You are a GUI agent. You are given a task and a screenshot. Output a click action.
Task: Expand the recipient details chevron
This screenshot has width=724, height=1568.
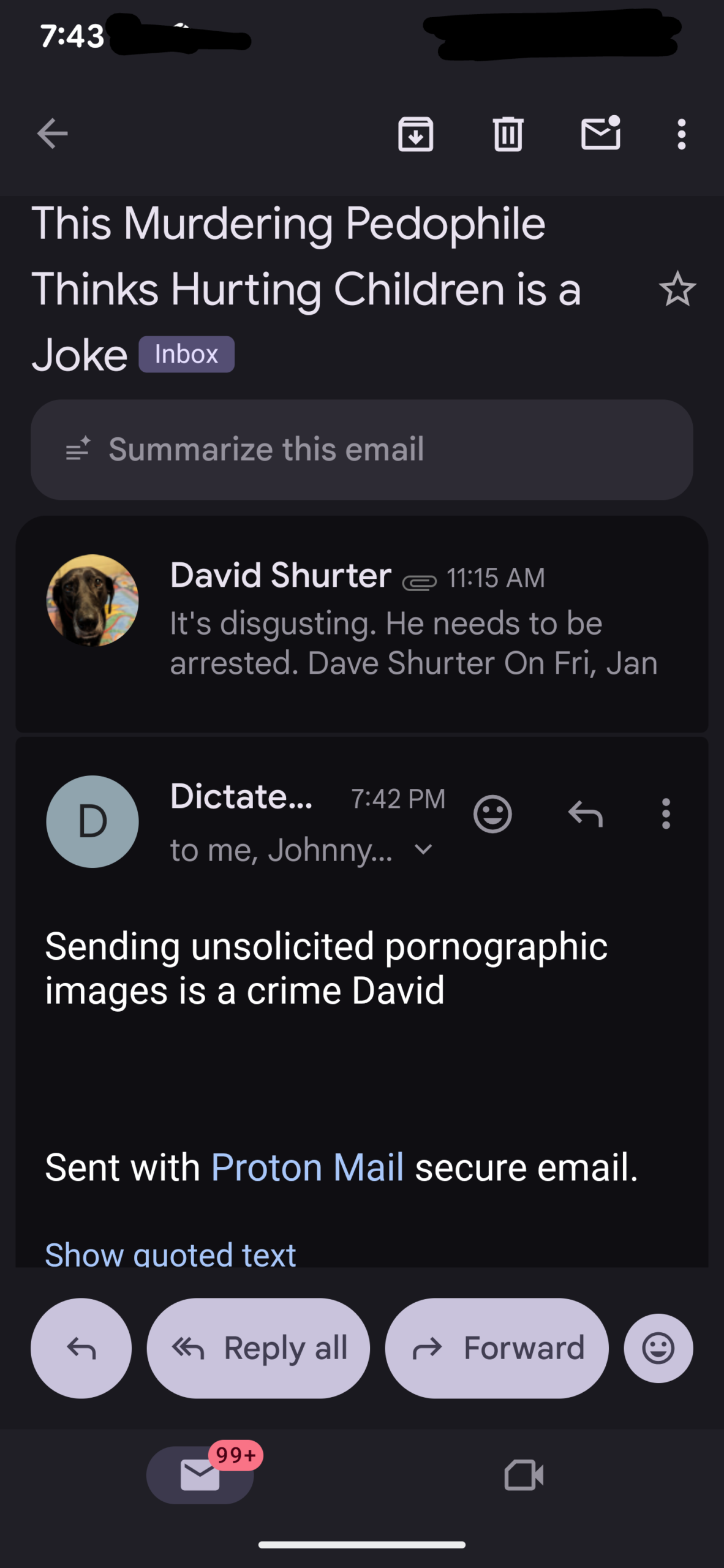point(423,850)
